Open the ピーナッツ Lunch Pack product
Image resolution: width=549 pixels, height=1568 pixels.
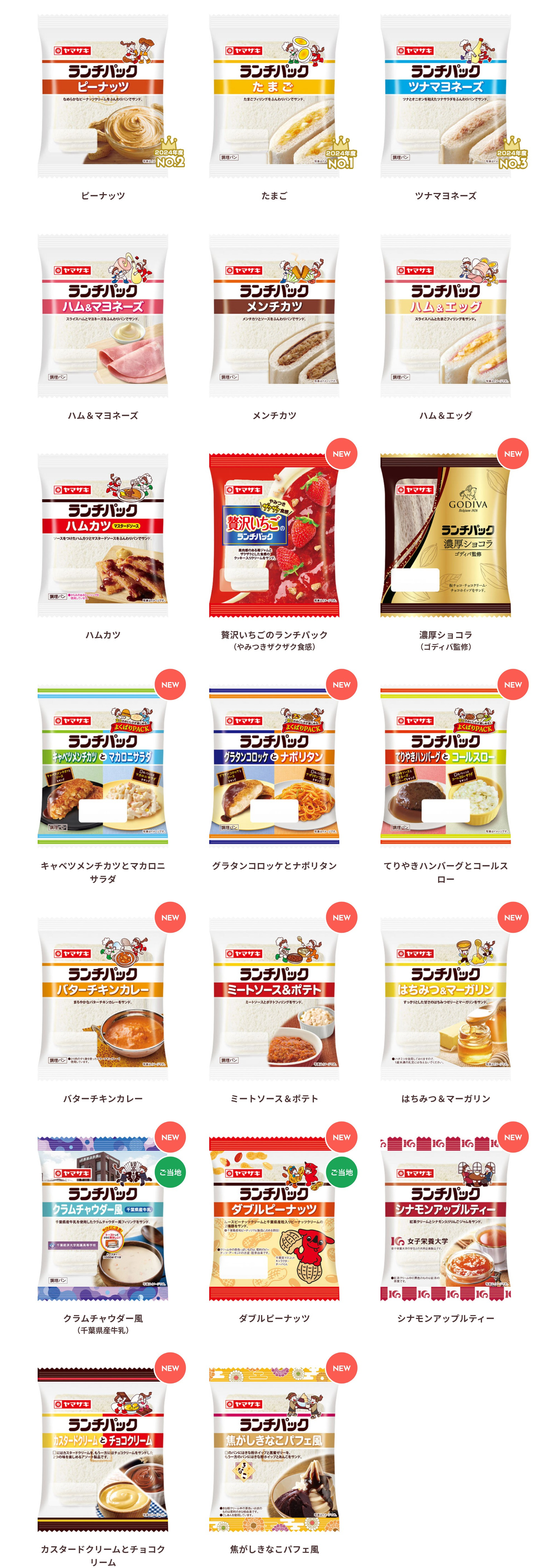point(103,97)
